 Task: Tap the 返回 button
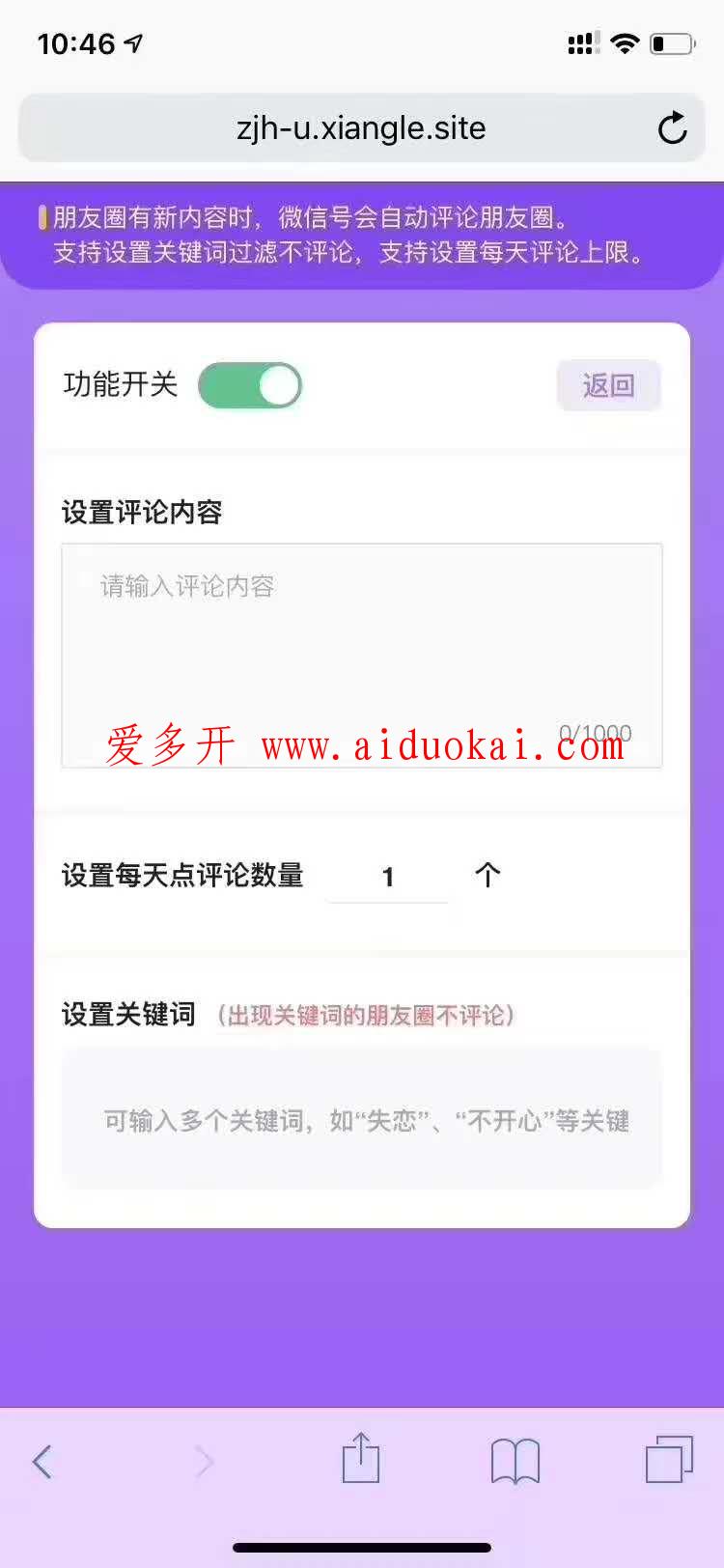(x=608, y=386)
